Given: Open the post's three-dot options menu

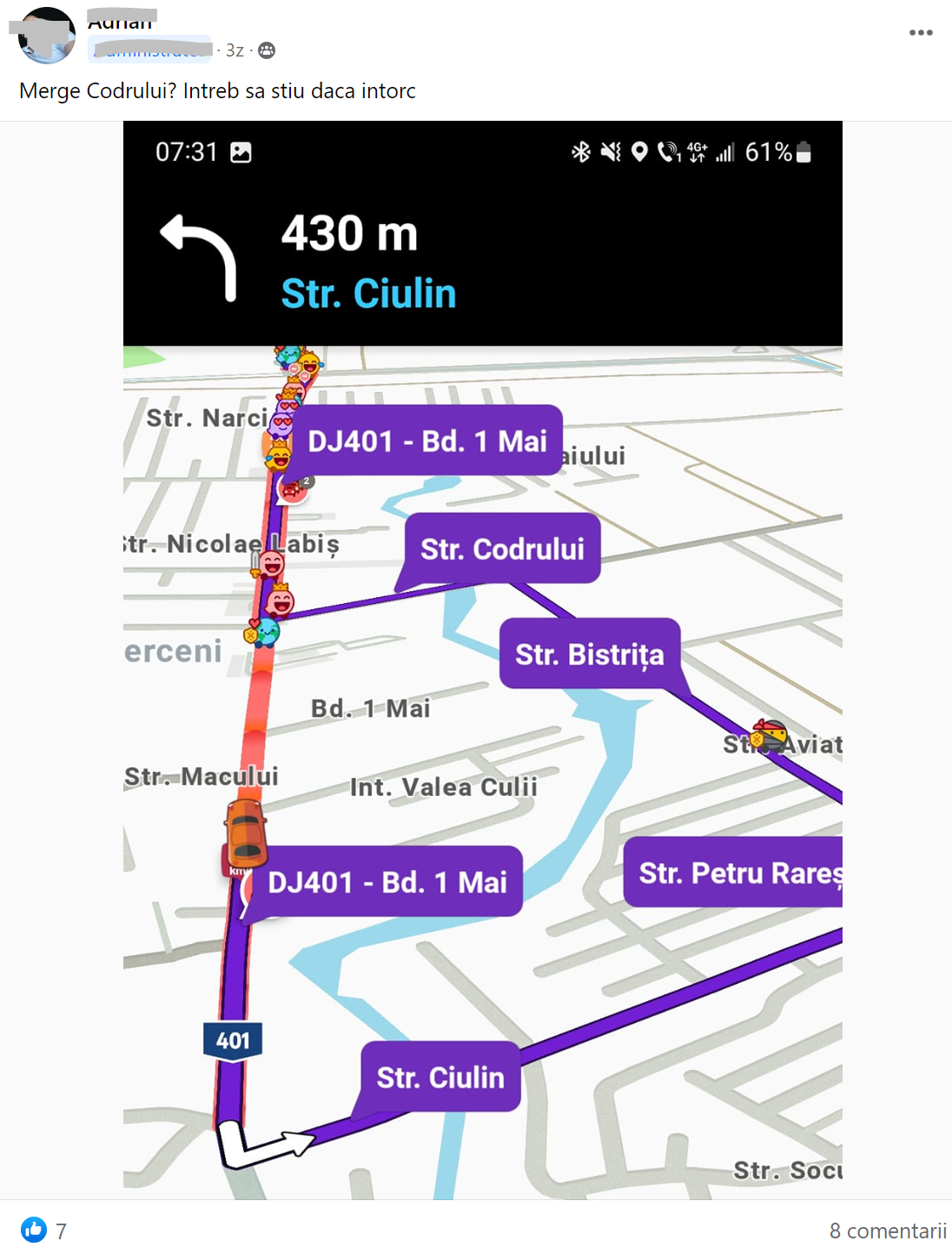Looking at the screenshot, I should click(921, 33).
